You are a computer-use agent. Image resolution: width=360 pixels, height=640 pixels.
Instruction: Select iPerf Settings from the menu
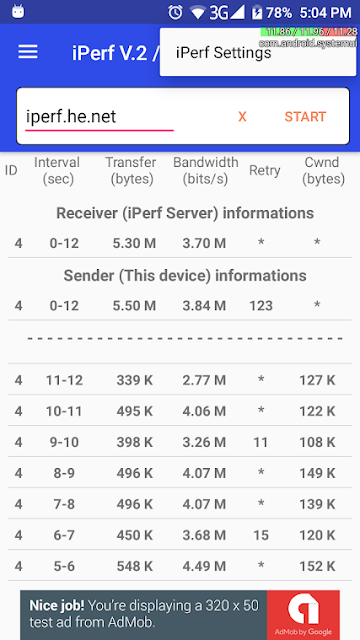258,52
